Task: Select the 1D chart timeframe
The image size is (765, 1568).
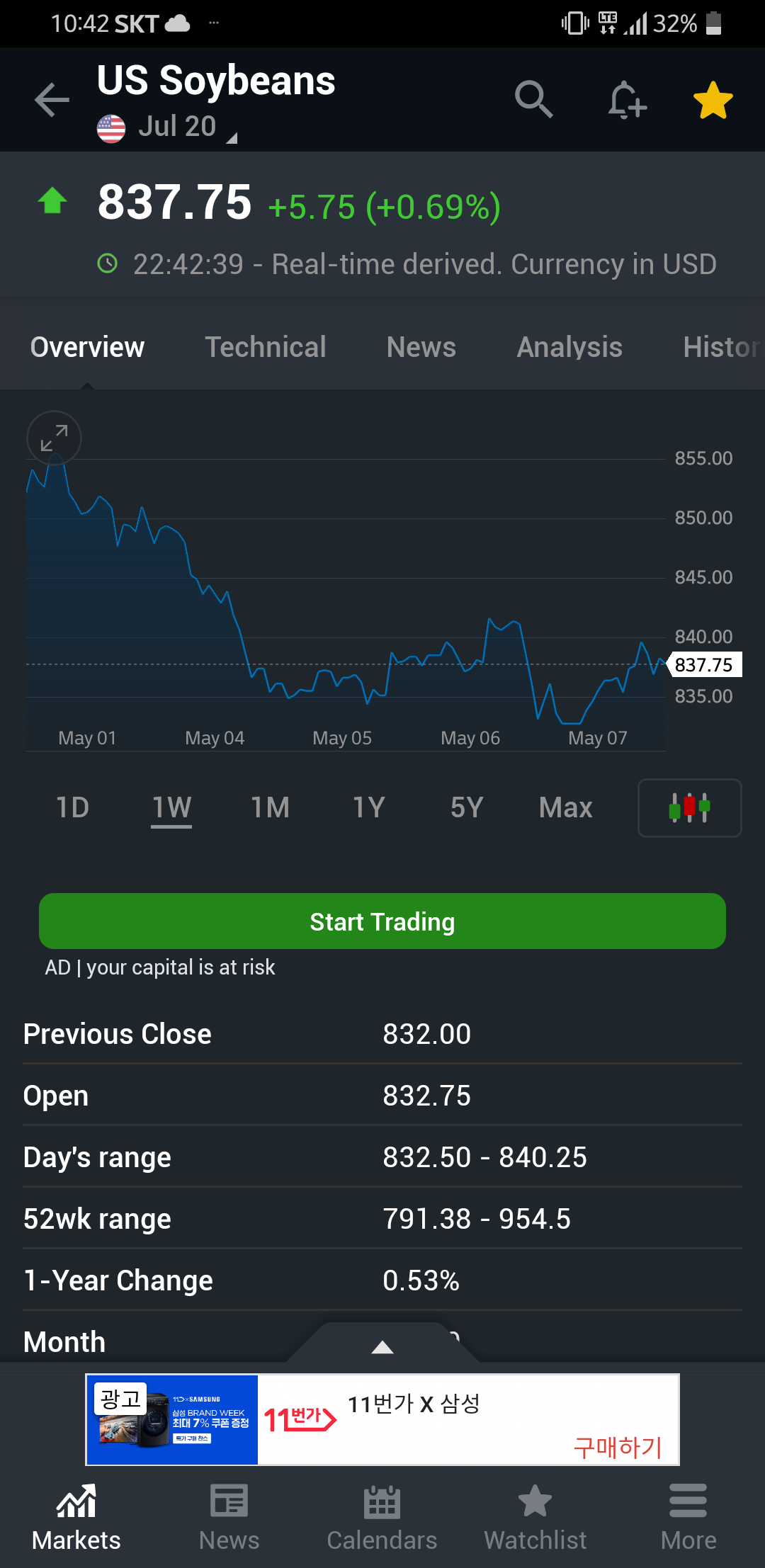Action: click(x=73, y=807)
